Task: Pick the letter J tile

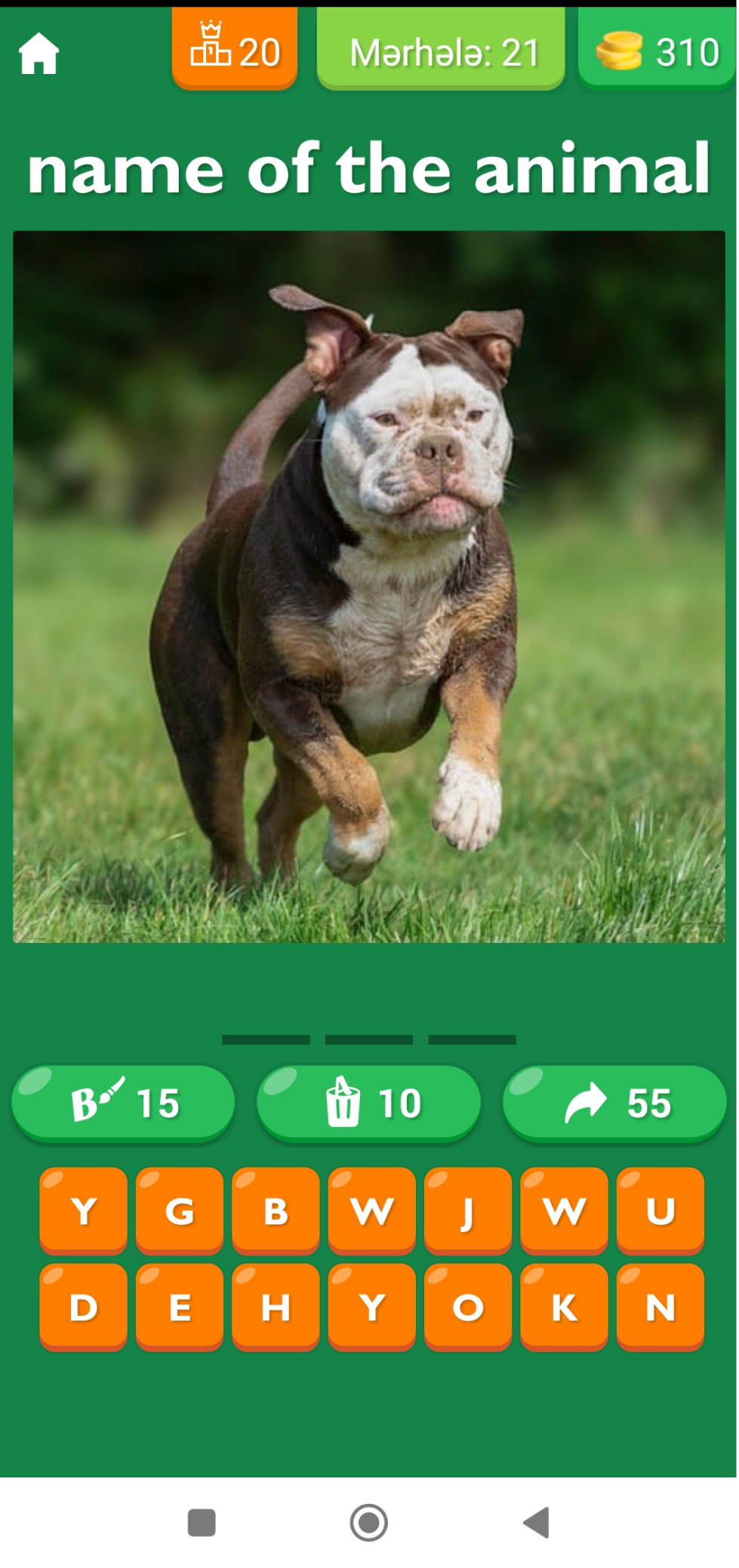Action: [468, 1211]
